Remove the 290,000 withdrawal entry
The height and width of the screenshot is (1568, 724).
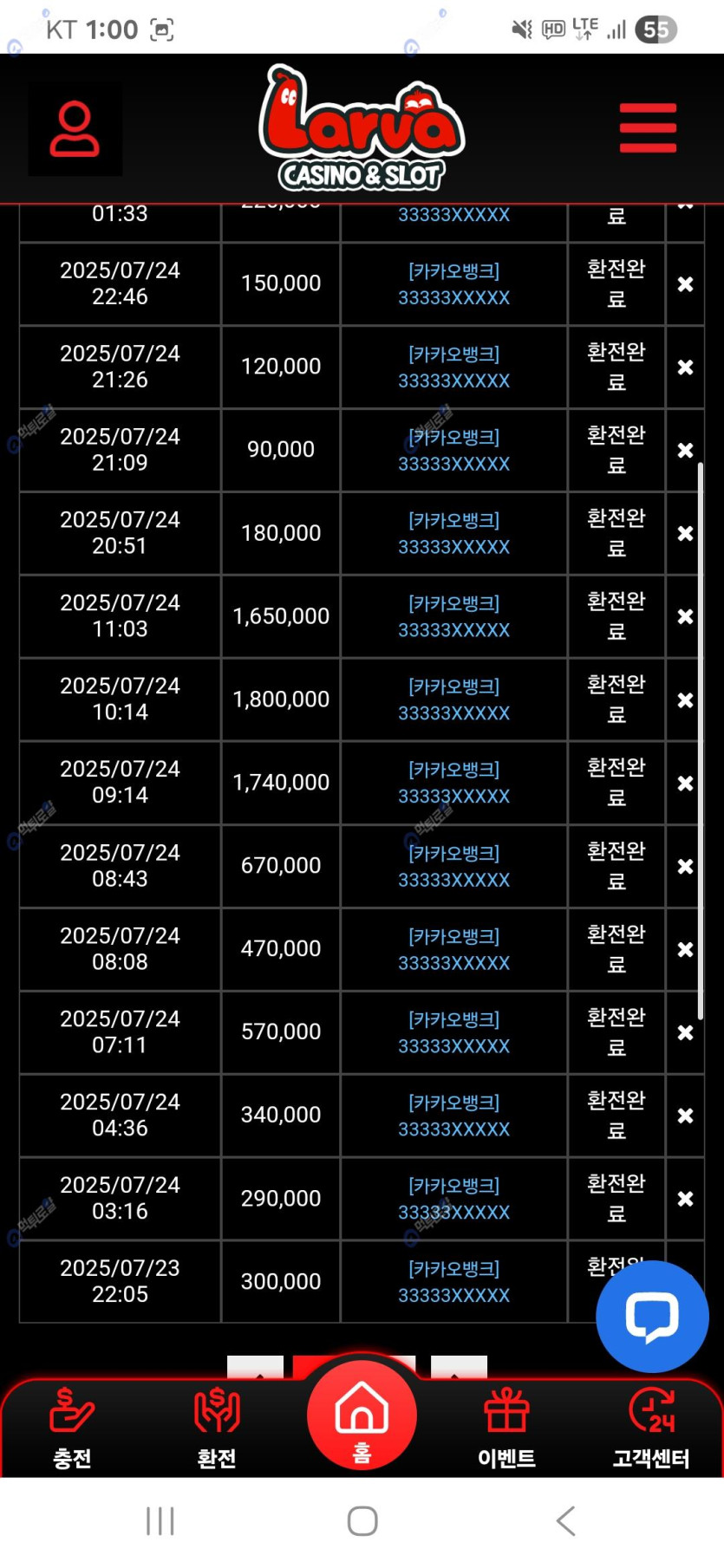685,1200
